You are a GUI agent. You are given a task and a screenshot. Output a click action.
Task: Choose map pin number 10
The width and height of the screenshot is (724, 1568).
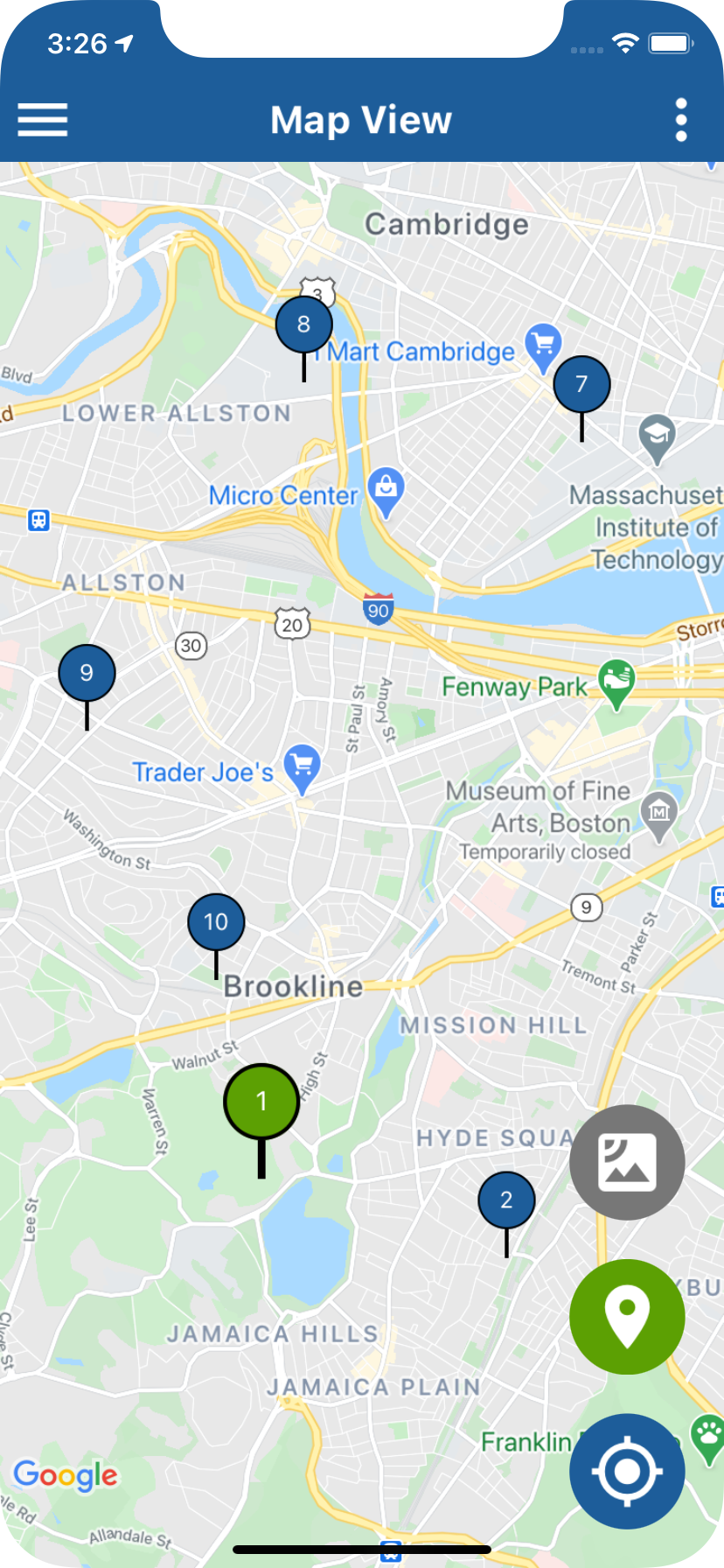pos(216,922)
